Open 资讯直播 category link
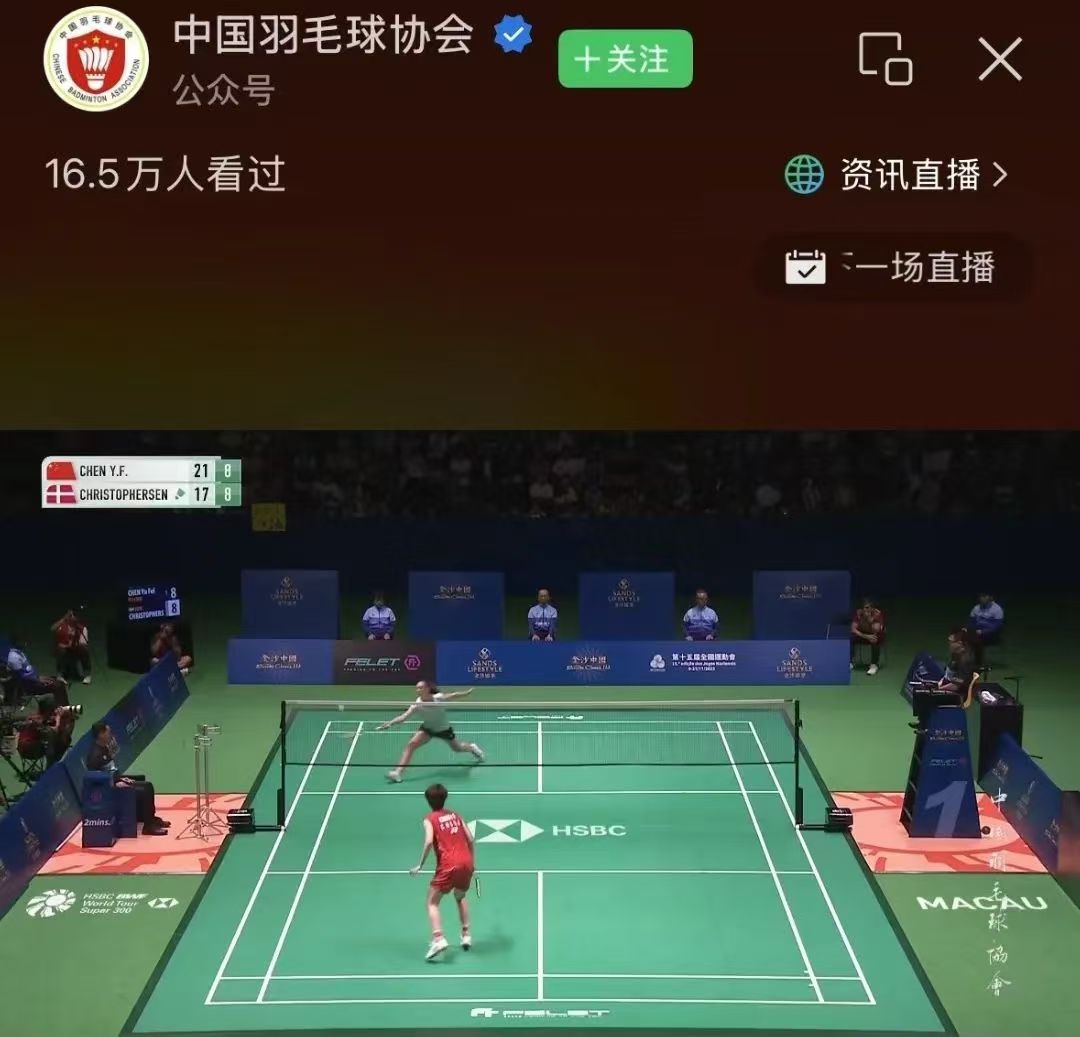This screenshot has height=1037, width=1080. coord(896,176)
